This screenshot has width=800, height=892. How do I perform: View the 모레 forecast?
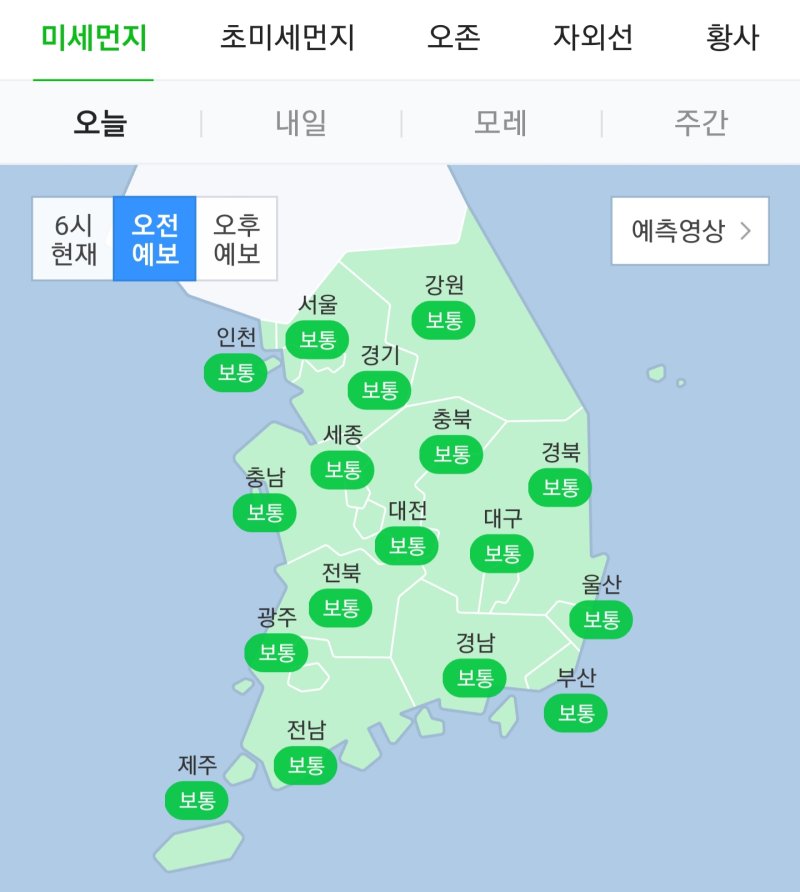pyautogui.click(x=501, y=123)
